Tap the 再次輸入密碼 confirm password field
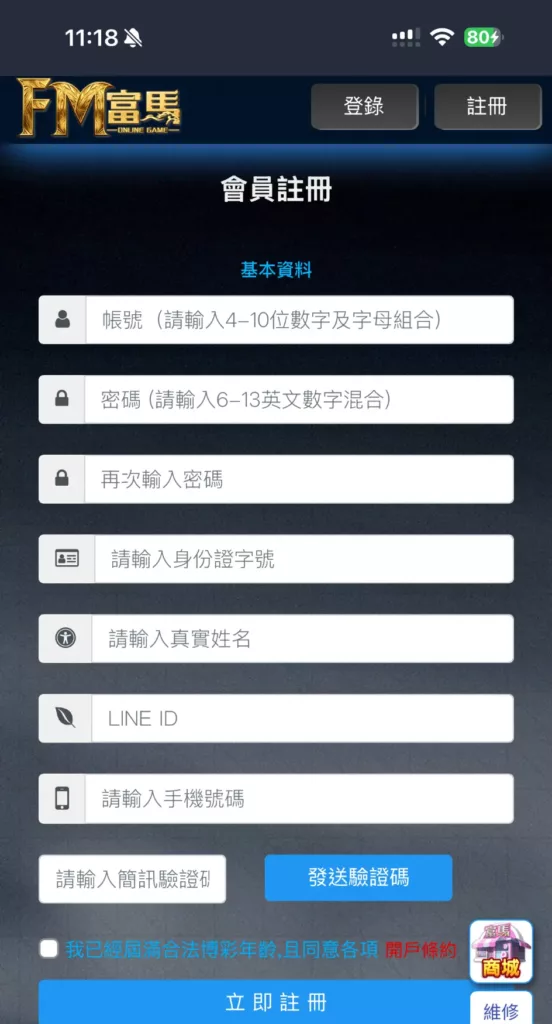The width and height of the screenshot is (552, 1024). [x=299, y=479]
